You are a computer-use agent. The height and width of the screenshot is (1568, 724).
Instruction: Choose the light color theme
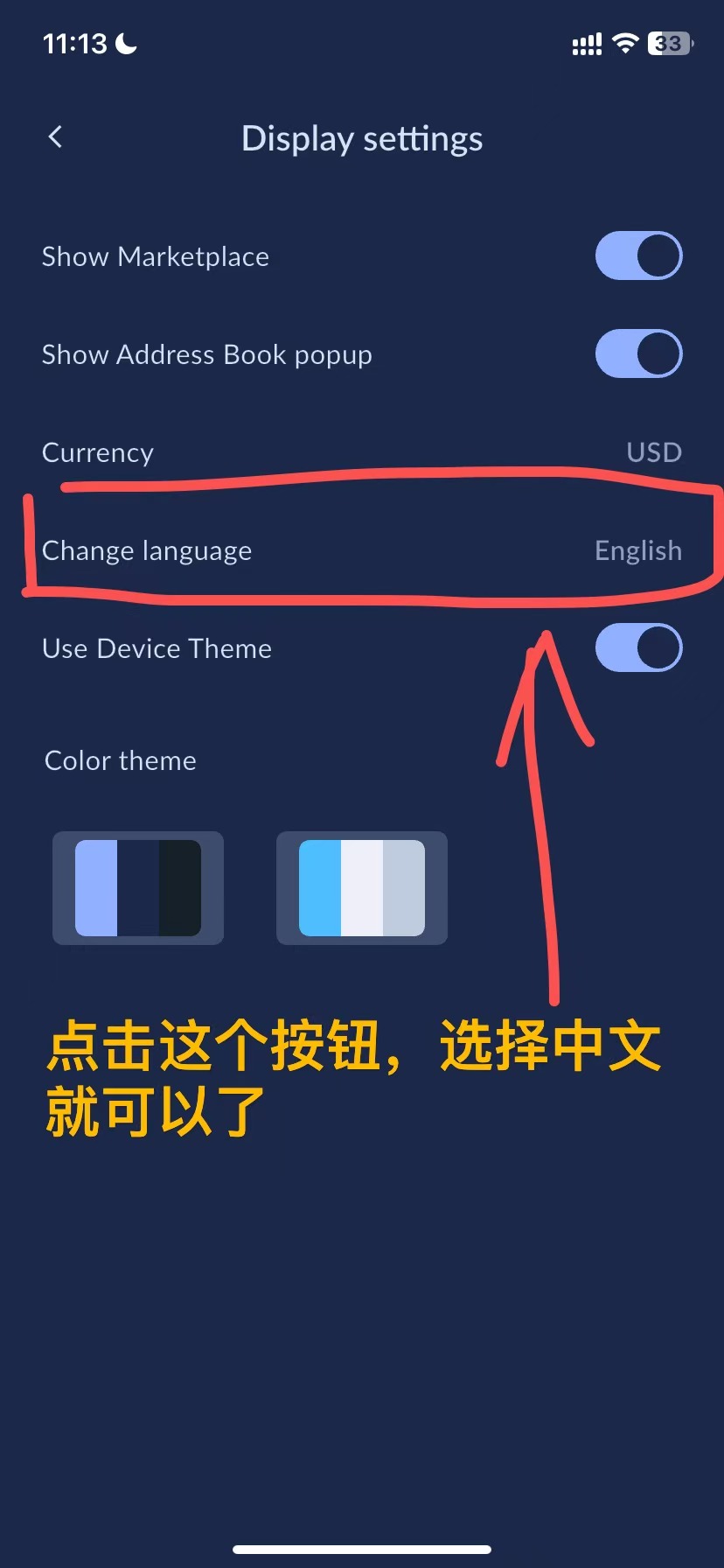pos(362,887)
